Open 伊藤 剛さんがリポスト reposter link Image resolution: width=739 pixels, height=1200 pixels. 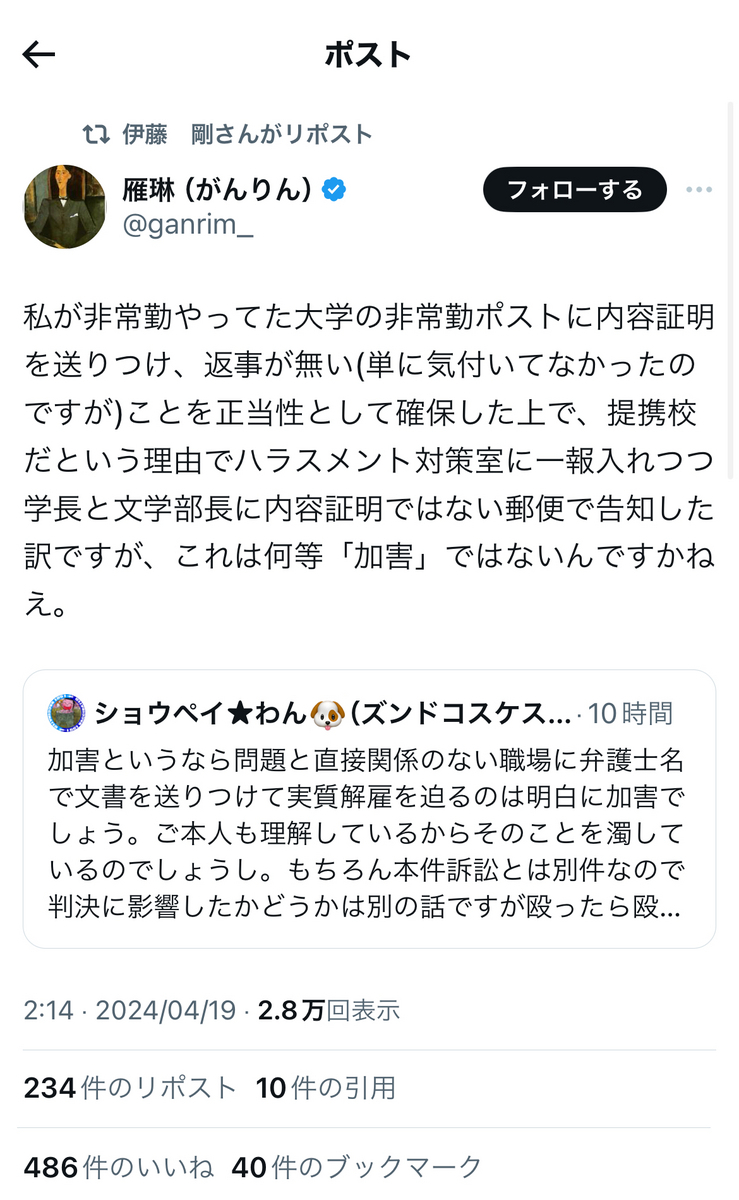[x=246, y=135]
